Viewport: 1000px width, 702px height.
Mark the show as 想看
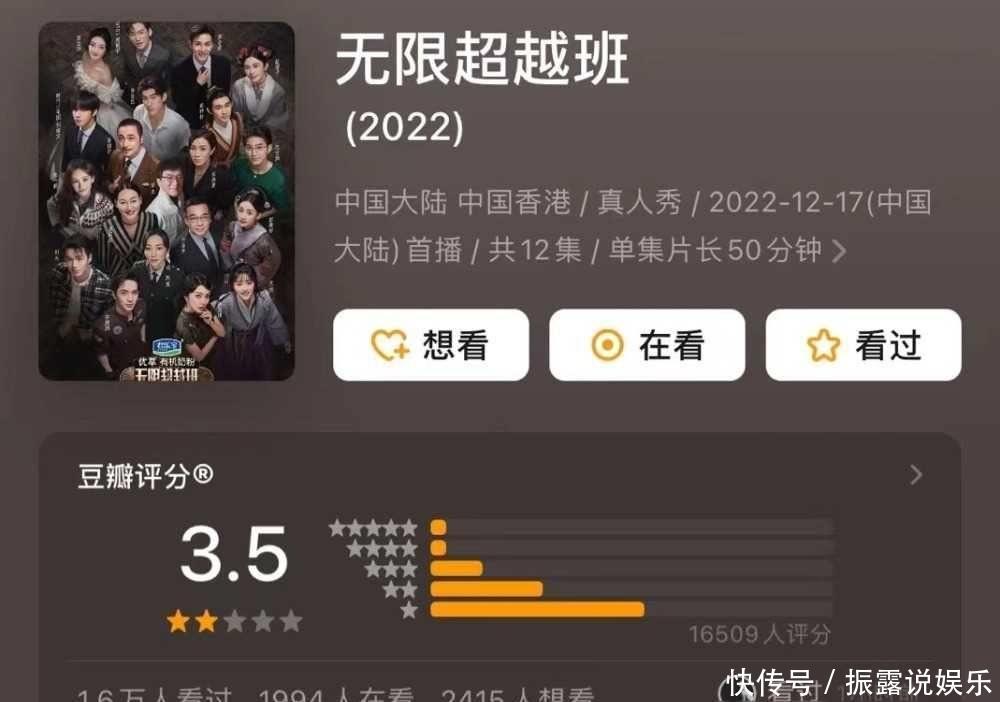point(431,345)
